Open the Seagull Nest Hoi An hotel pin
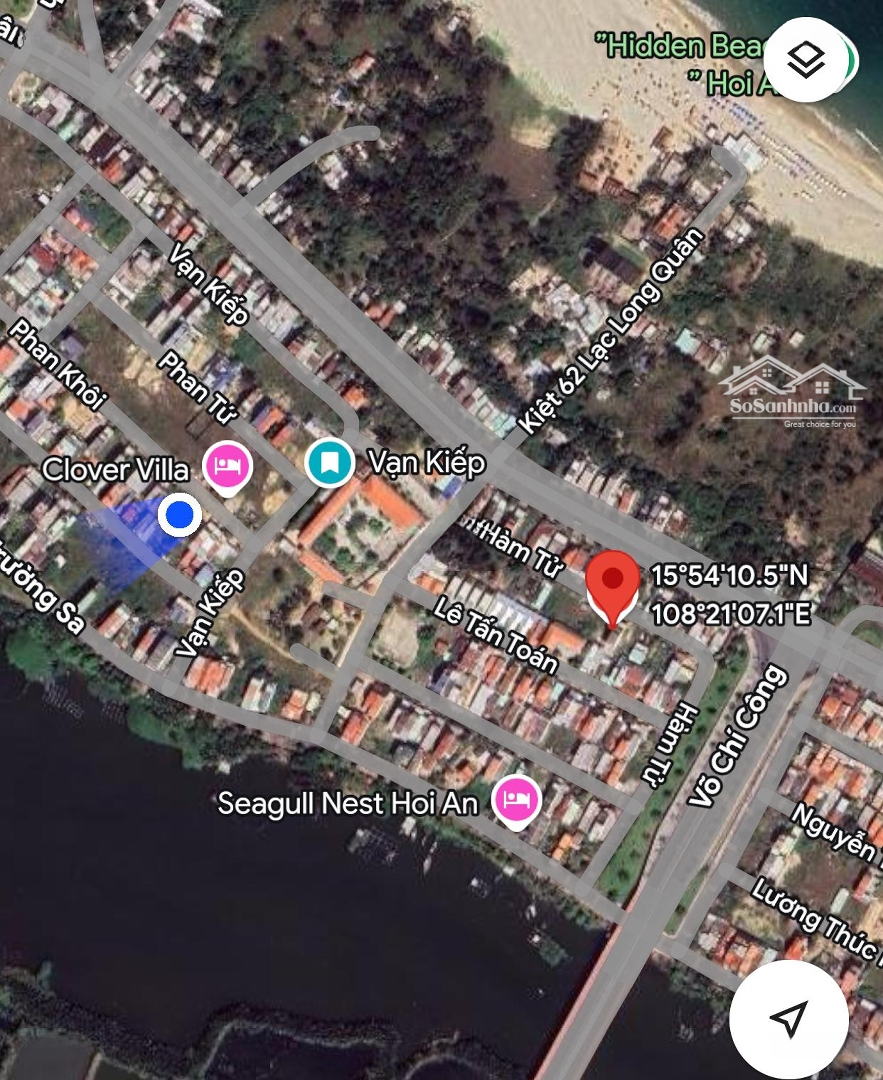 click(x=517, y=799)
